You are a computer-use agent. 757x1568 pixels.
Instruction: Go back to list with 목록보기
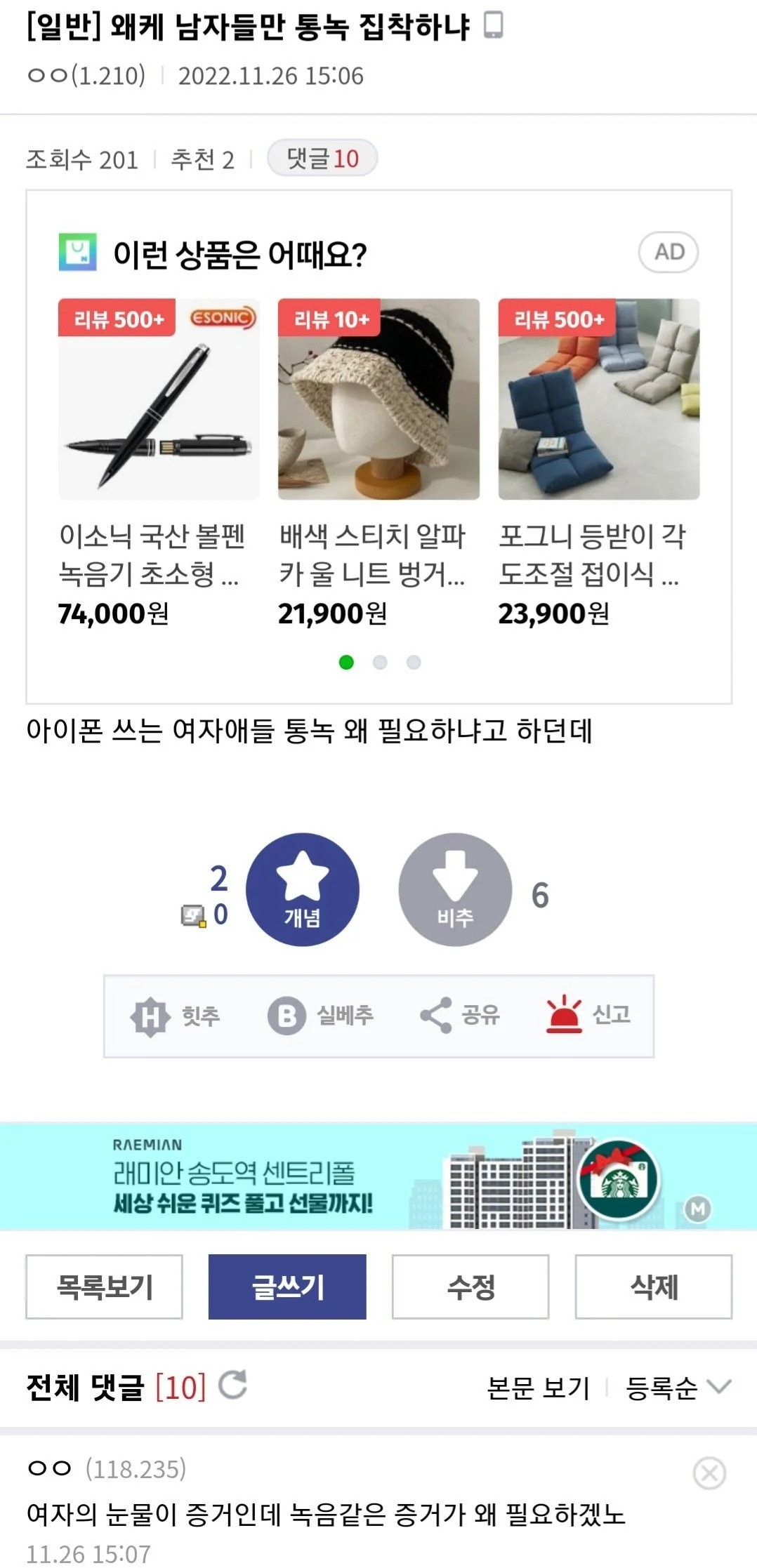pos(104,1287)
